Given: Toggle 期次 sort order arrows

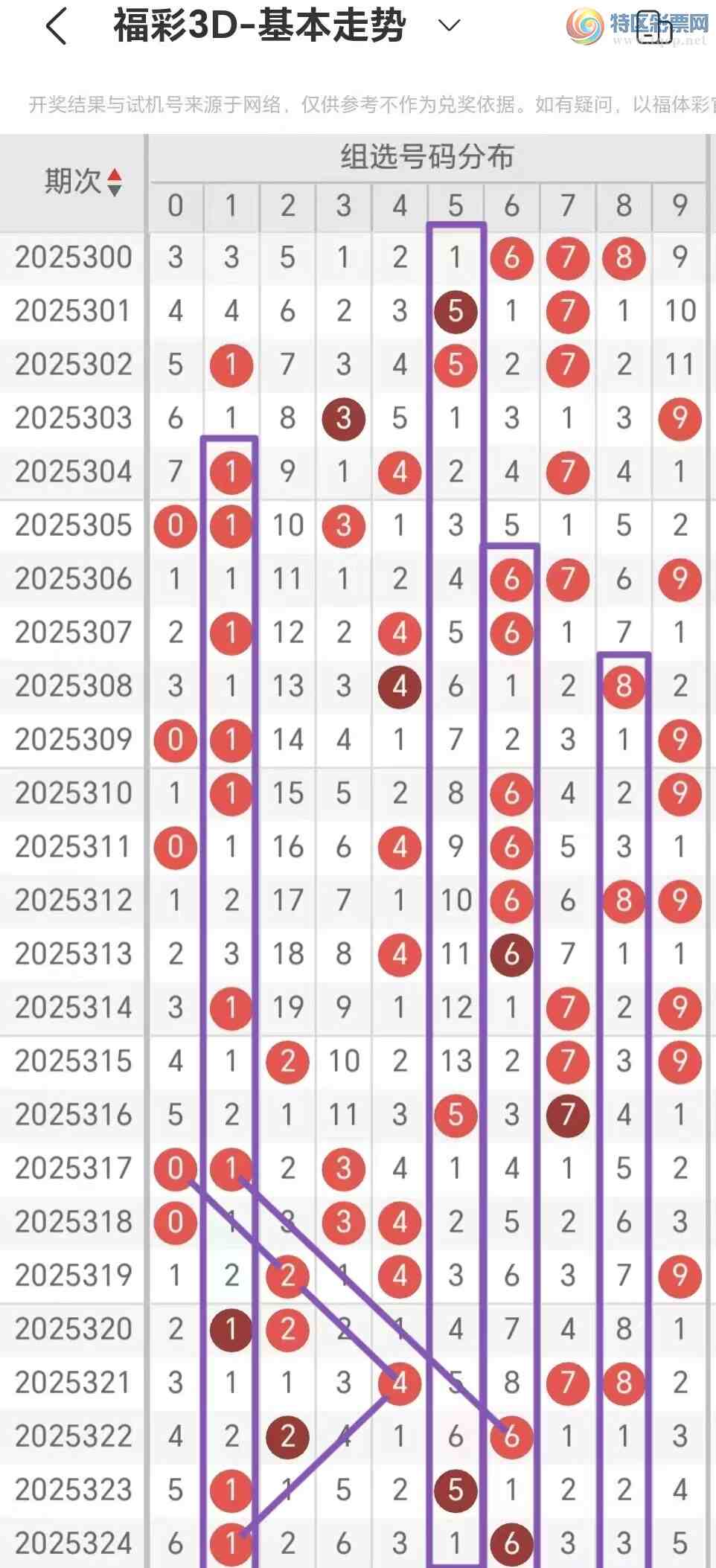Looking at the screenshot, I should click(114, 182).
